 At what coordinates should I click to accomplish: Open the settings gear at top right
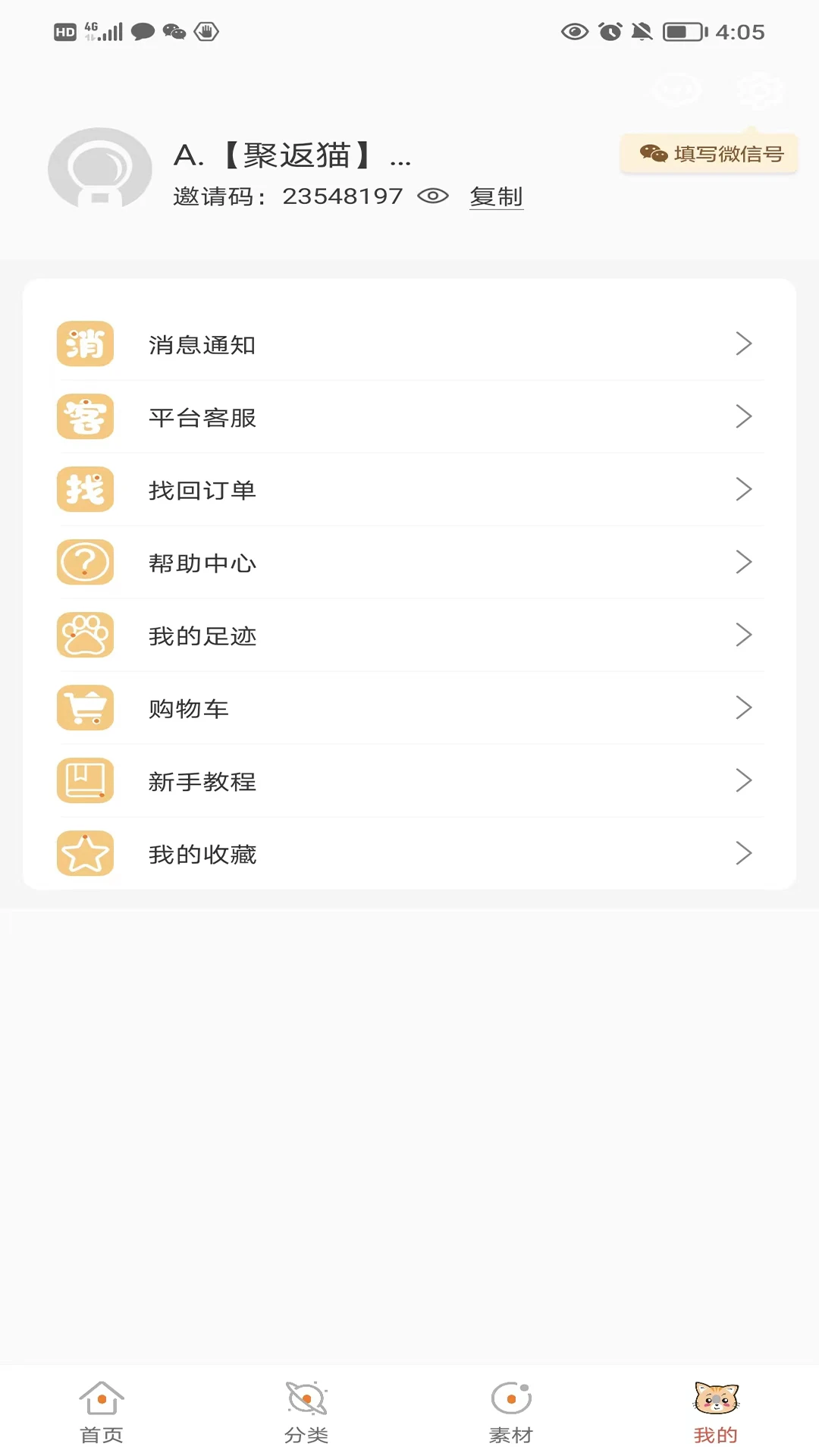[x=758, y=91]
